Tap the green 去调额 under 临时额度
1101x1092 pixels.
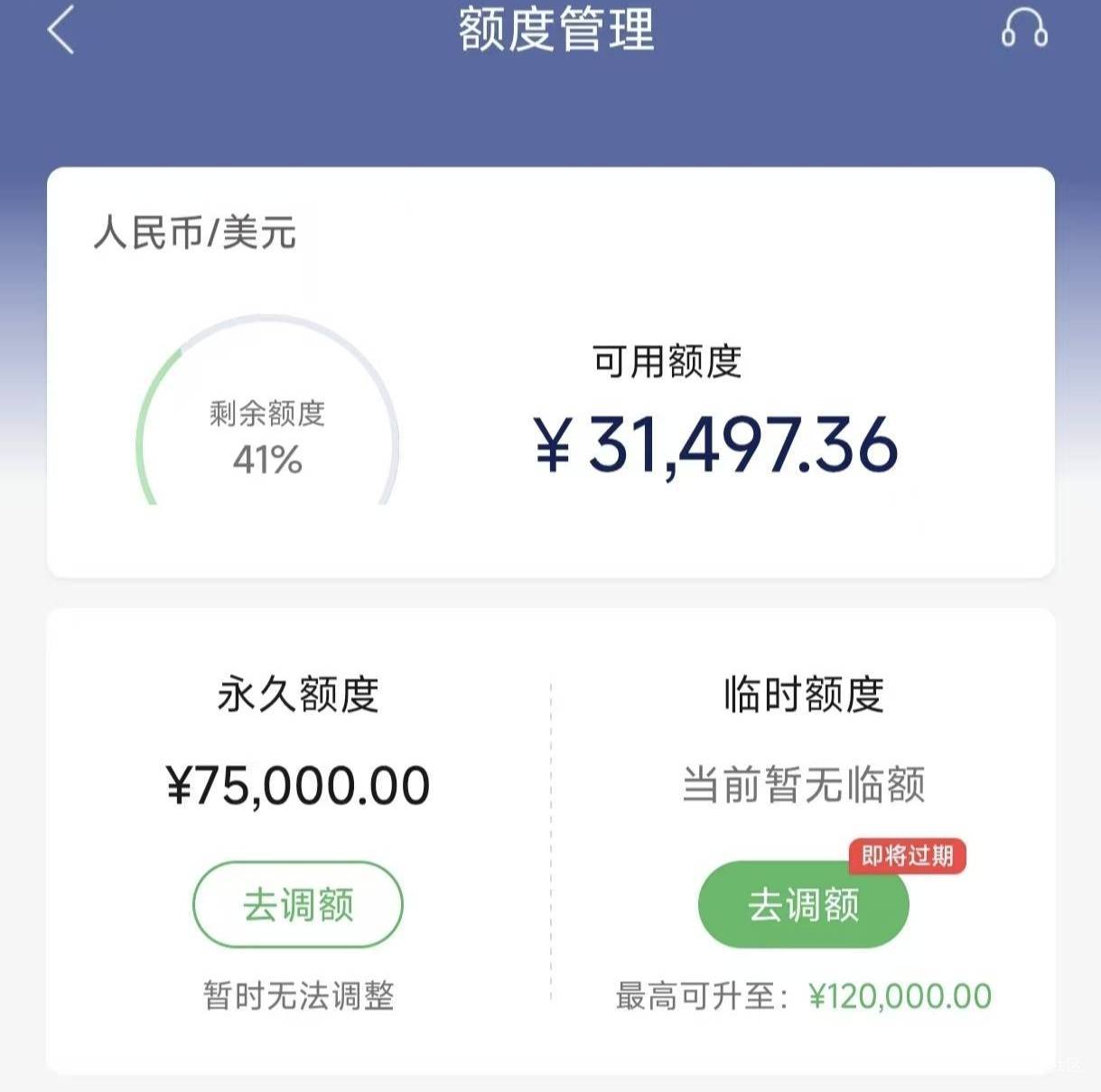pyautogui.click(x=803, y=904)
